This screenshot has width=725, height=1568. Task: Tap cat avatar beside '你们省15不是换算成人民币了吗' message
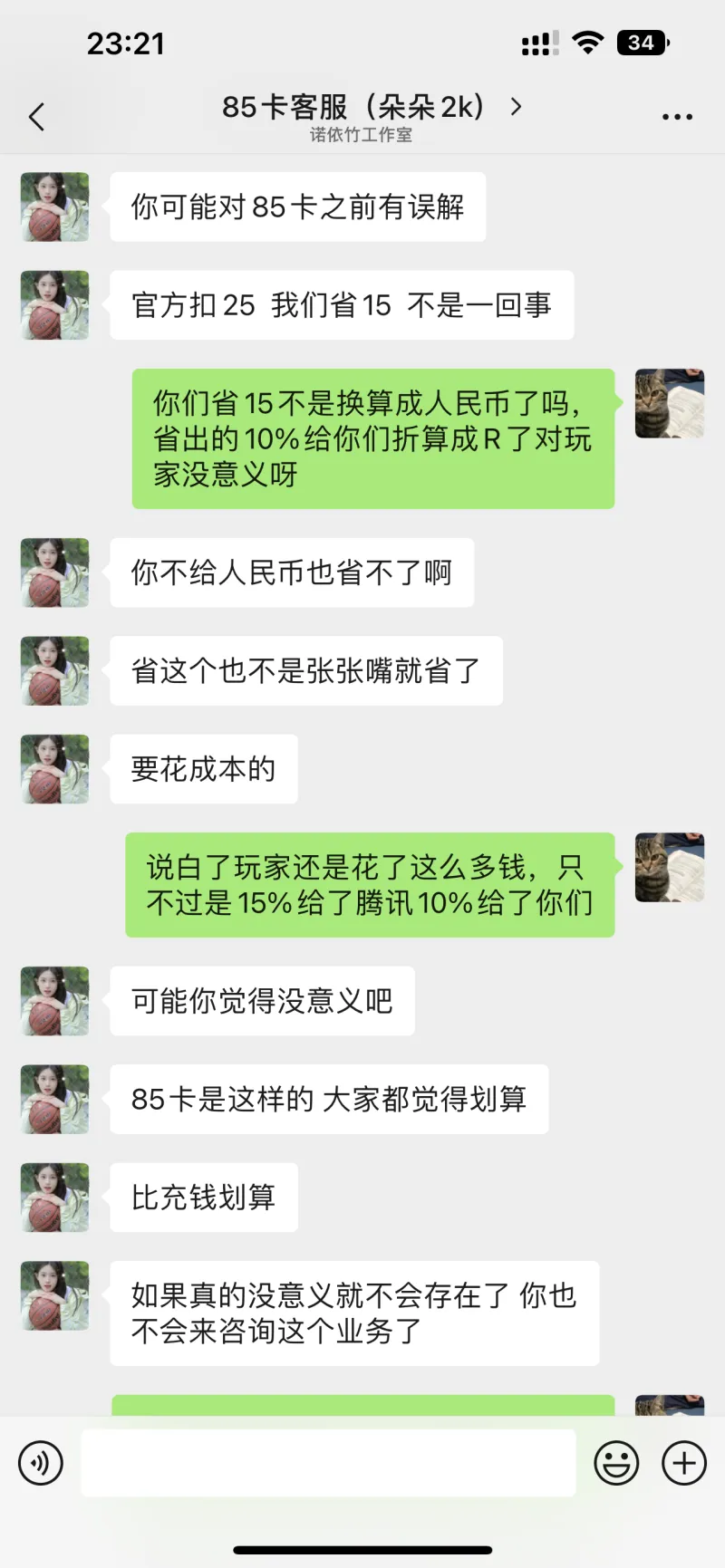pyautogui.click(x=670, y=403)
